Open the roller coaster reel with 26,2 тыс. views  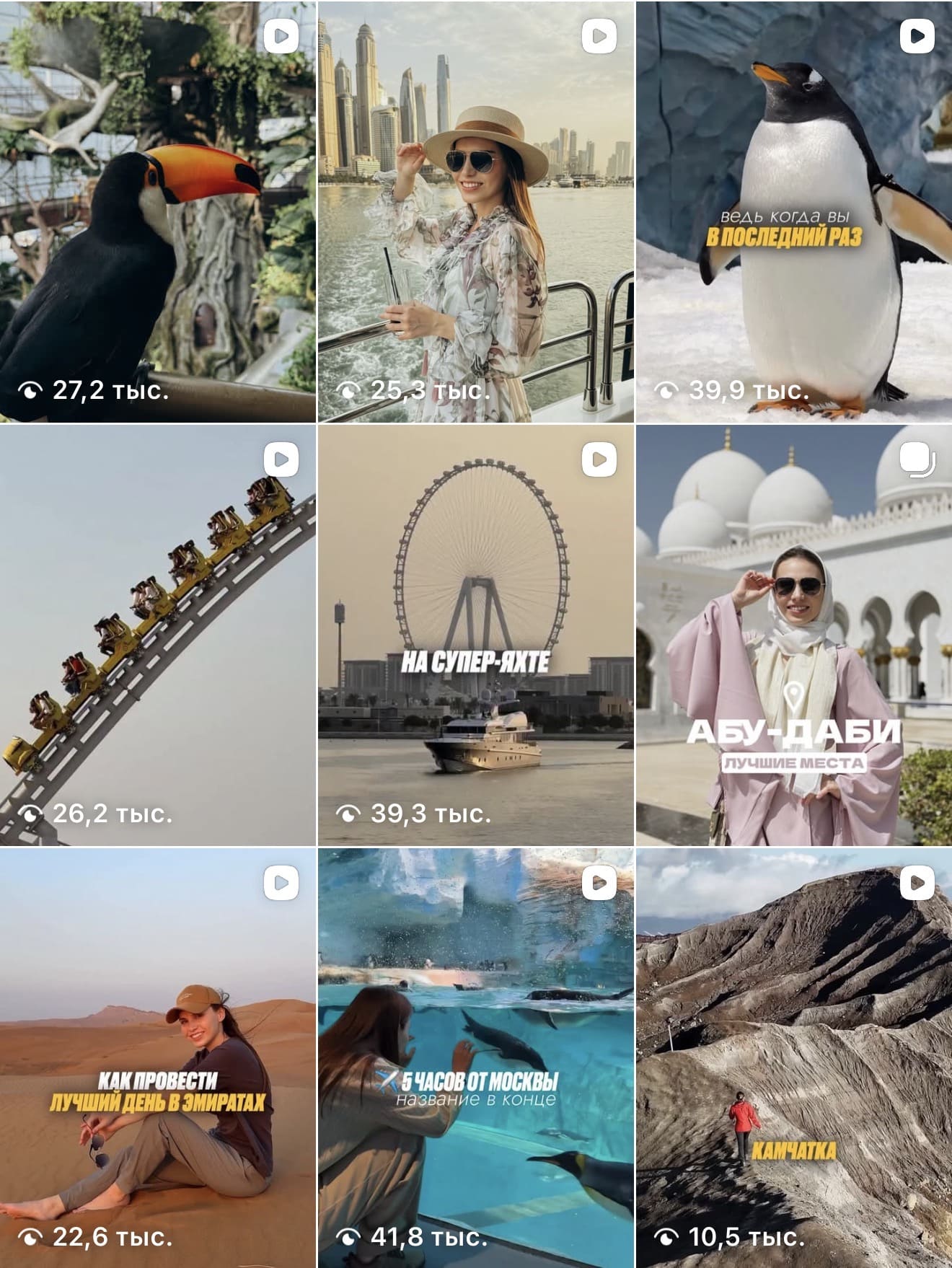click(x=157, y=635)
